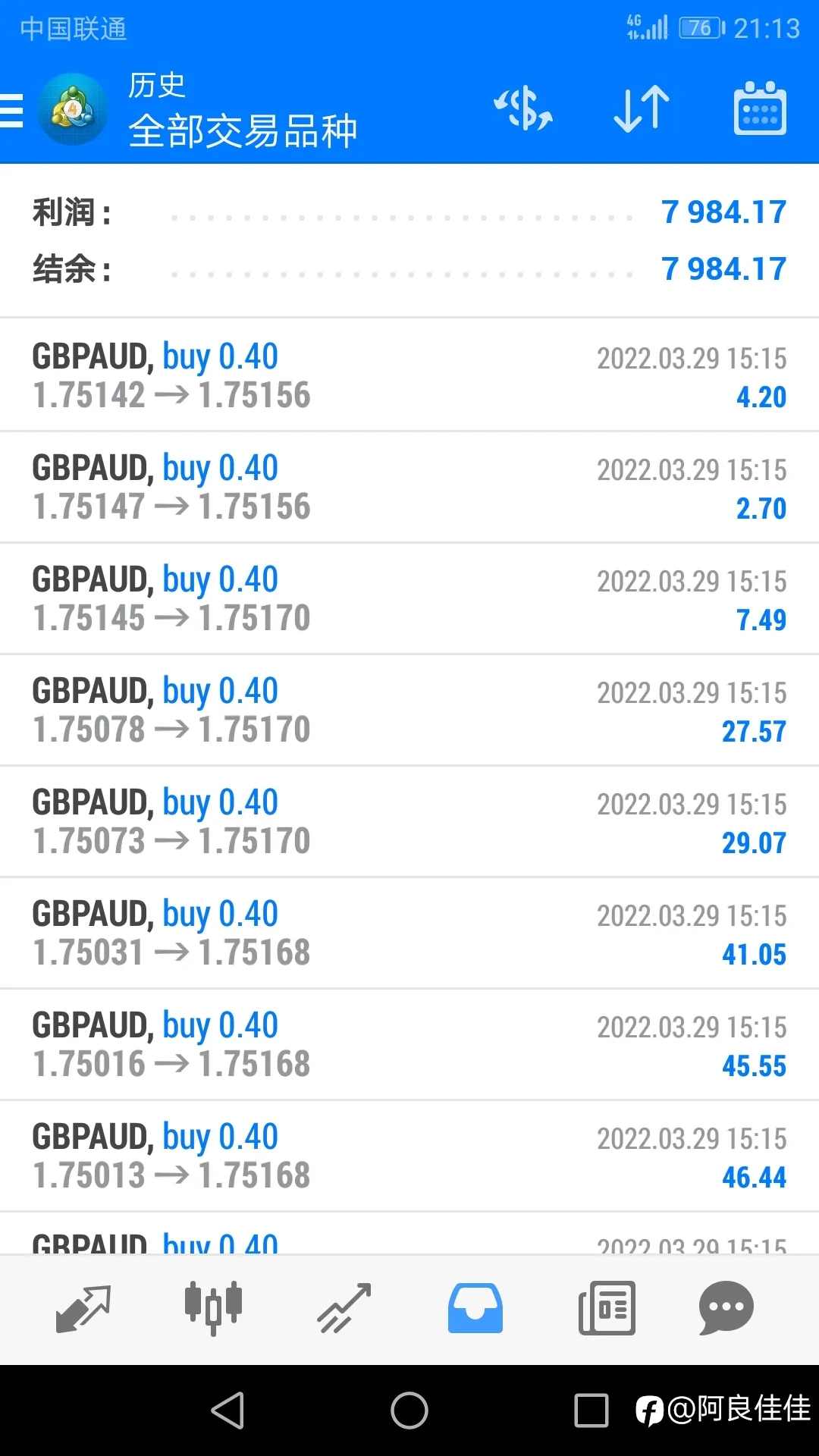
Task: Open the GBPAUD trade with profit 27.57
Action: click(409, 710)
